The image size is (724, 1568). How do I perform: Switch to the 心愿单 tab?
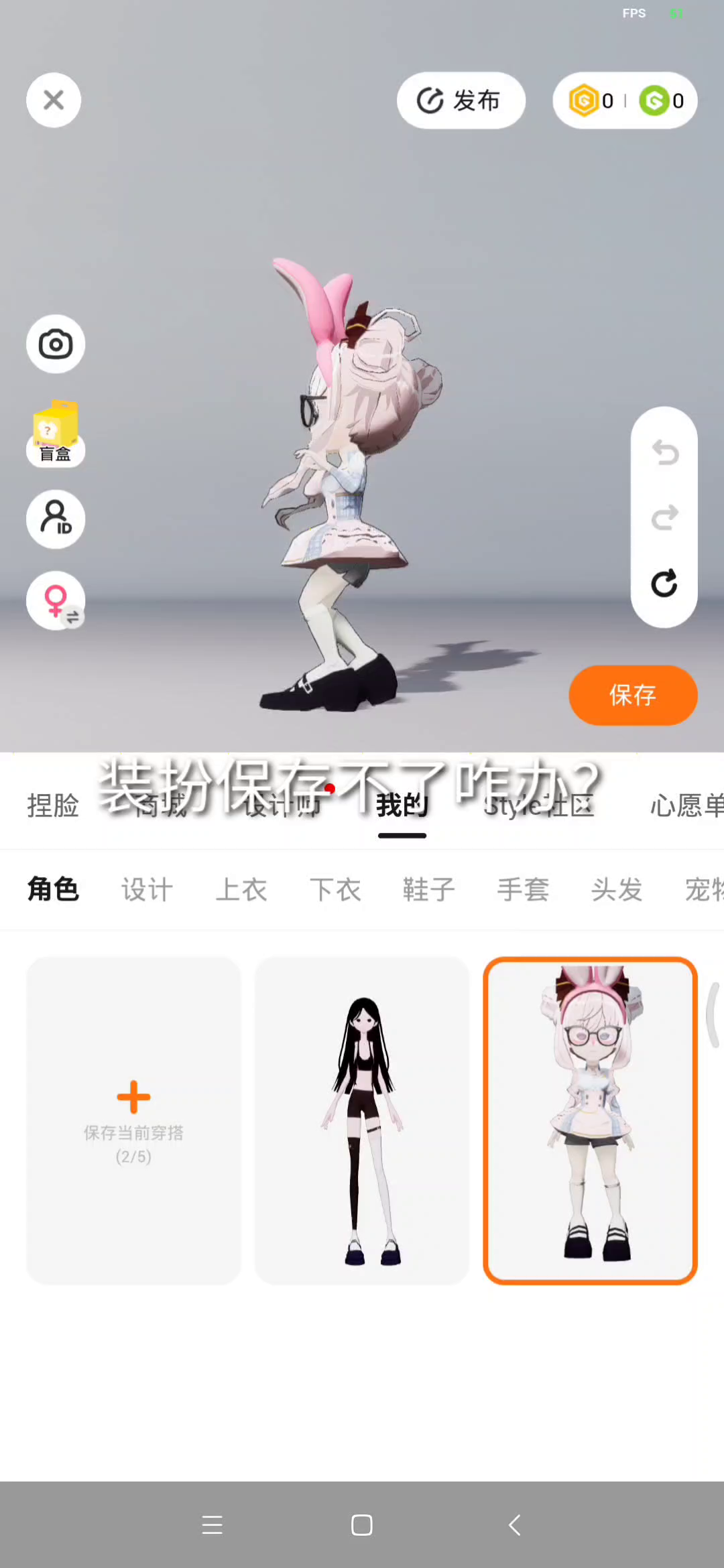685,805
